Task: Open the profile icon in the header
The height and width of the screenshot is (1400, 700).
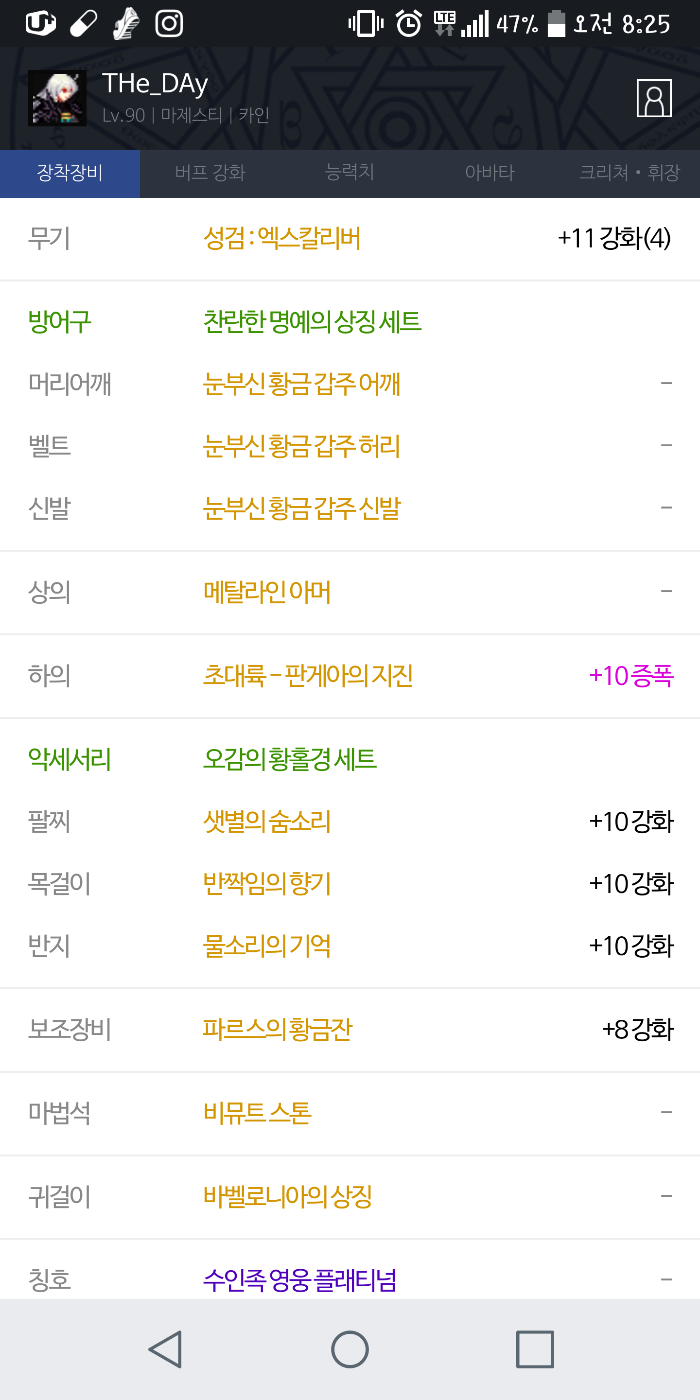Action: tap(654, 98)
